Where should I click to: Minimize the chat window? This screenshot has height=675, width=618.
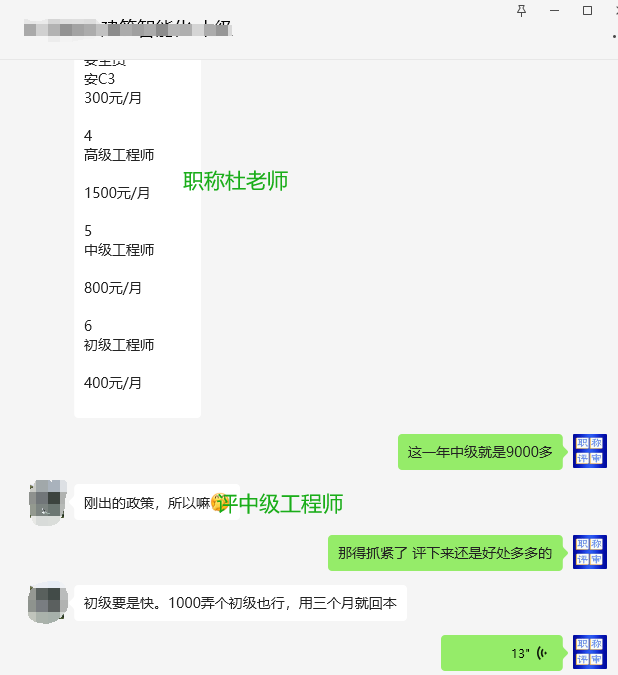(x=555, y=10)
